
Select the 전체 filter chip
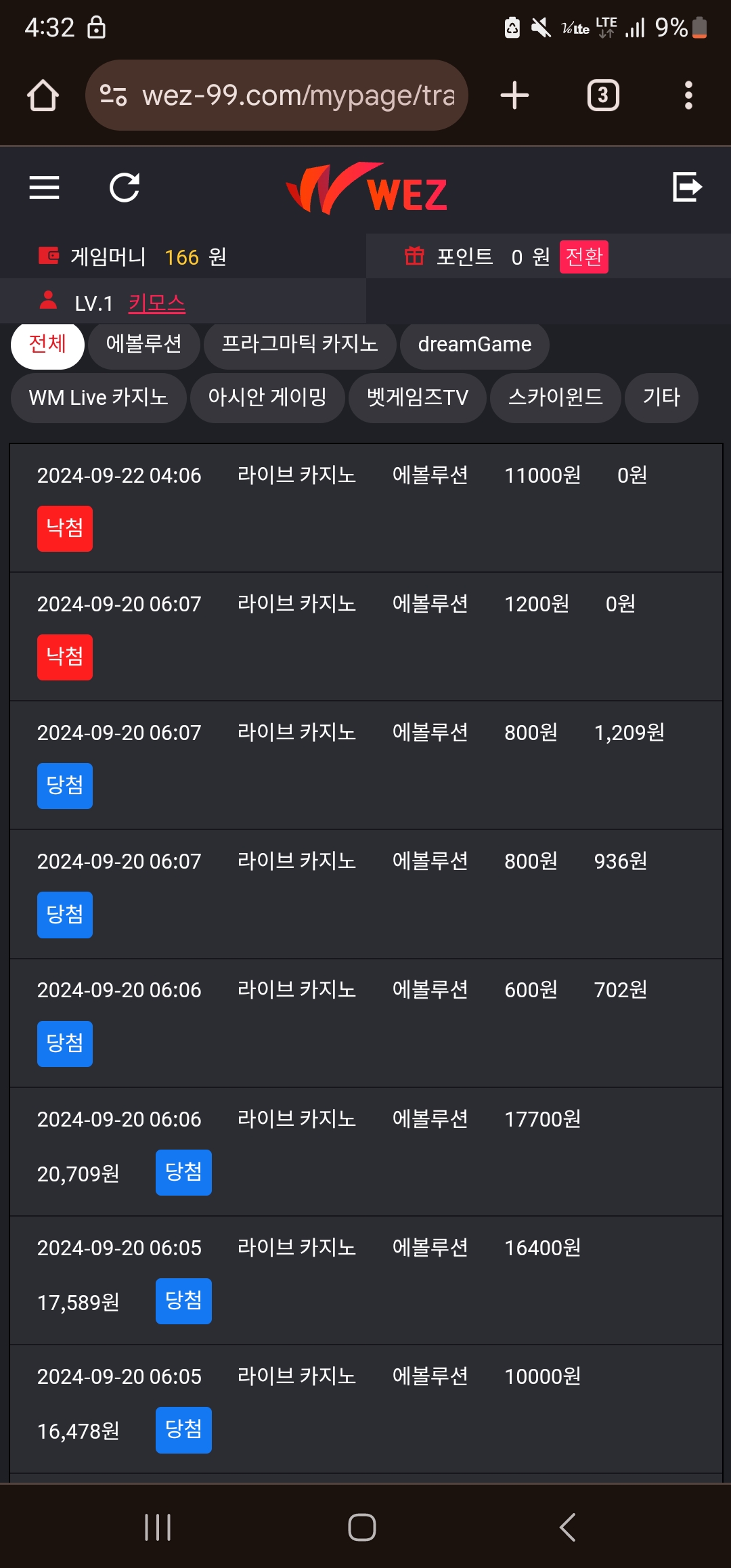click(x=47, y=344)
